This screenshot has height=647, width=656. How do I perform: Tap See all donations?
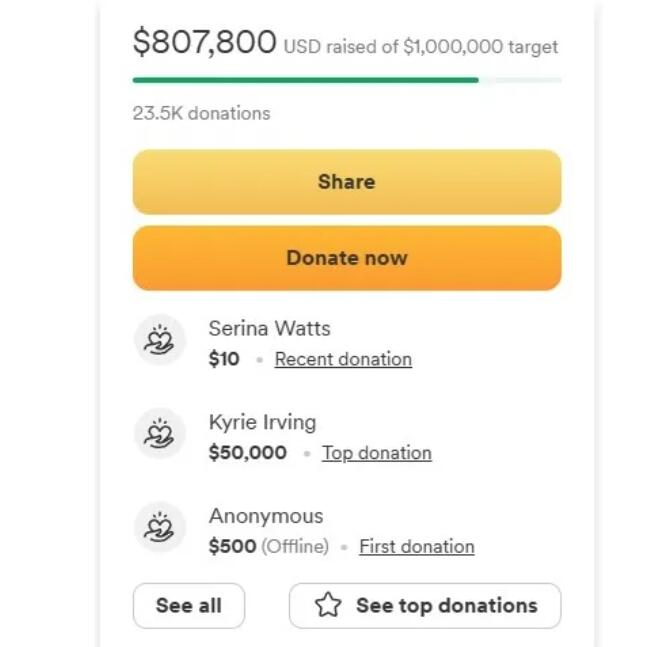(188, 605)
